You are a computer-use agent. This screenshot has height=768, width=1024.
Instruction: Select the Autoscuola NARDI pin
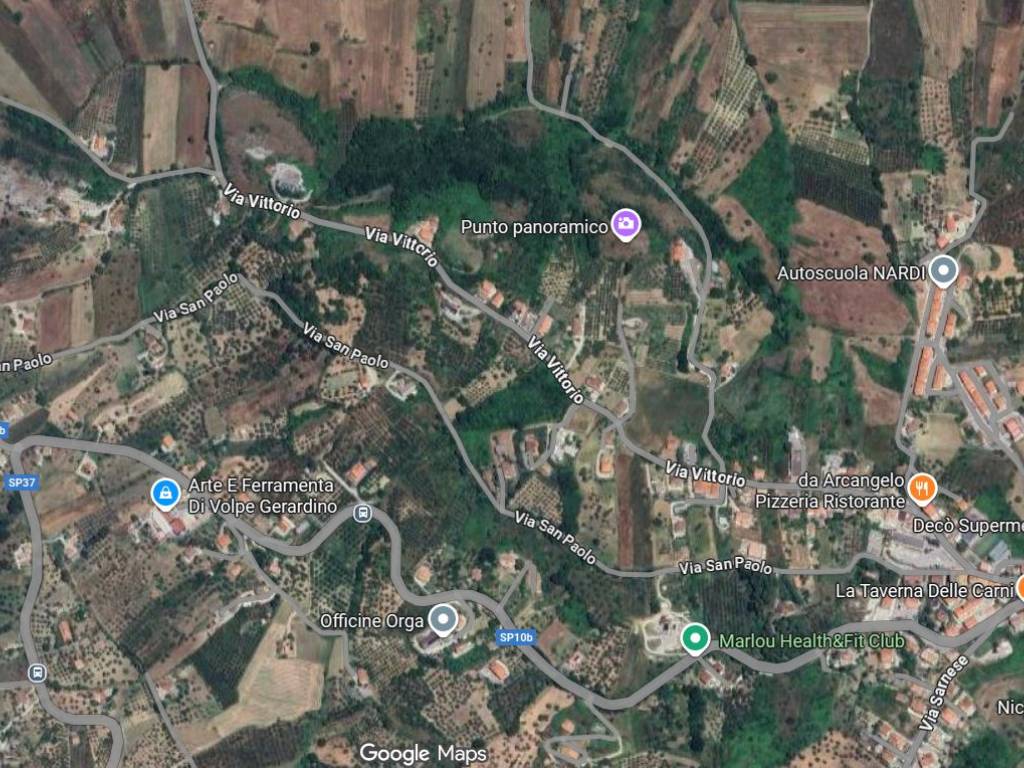click(x=943, y=271)
